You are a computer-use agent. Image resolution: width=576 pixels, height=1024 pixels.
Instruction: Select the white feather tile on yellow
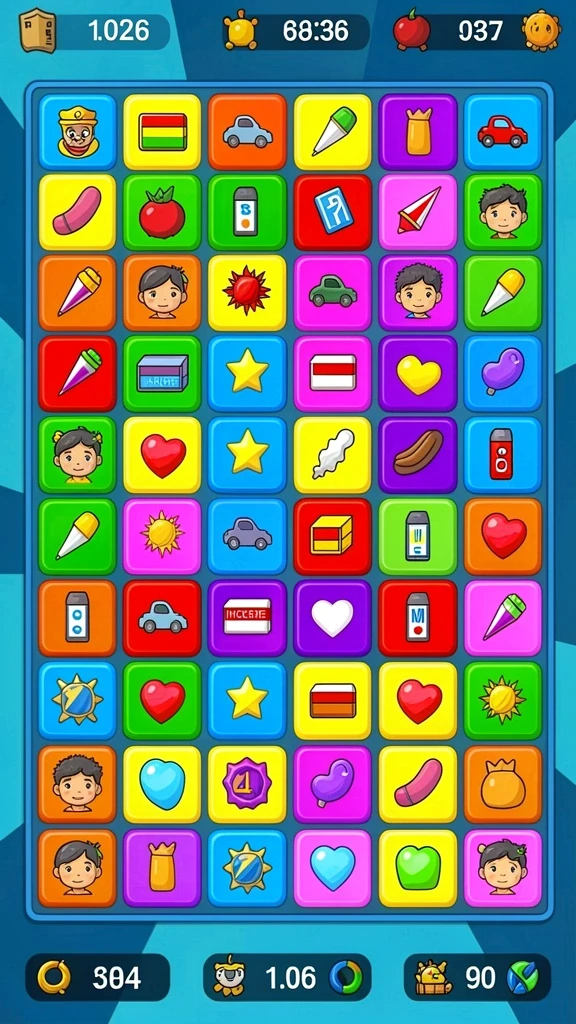click(x=333, y=455)
